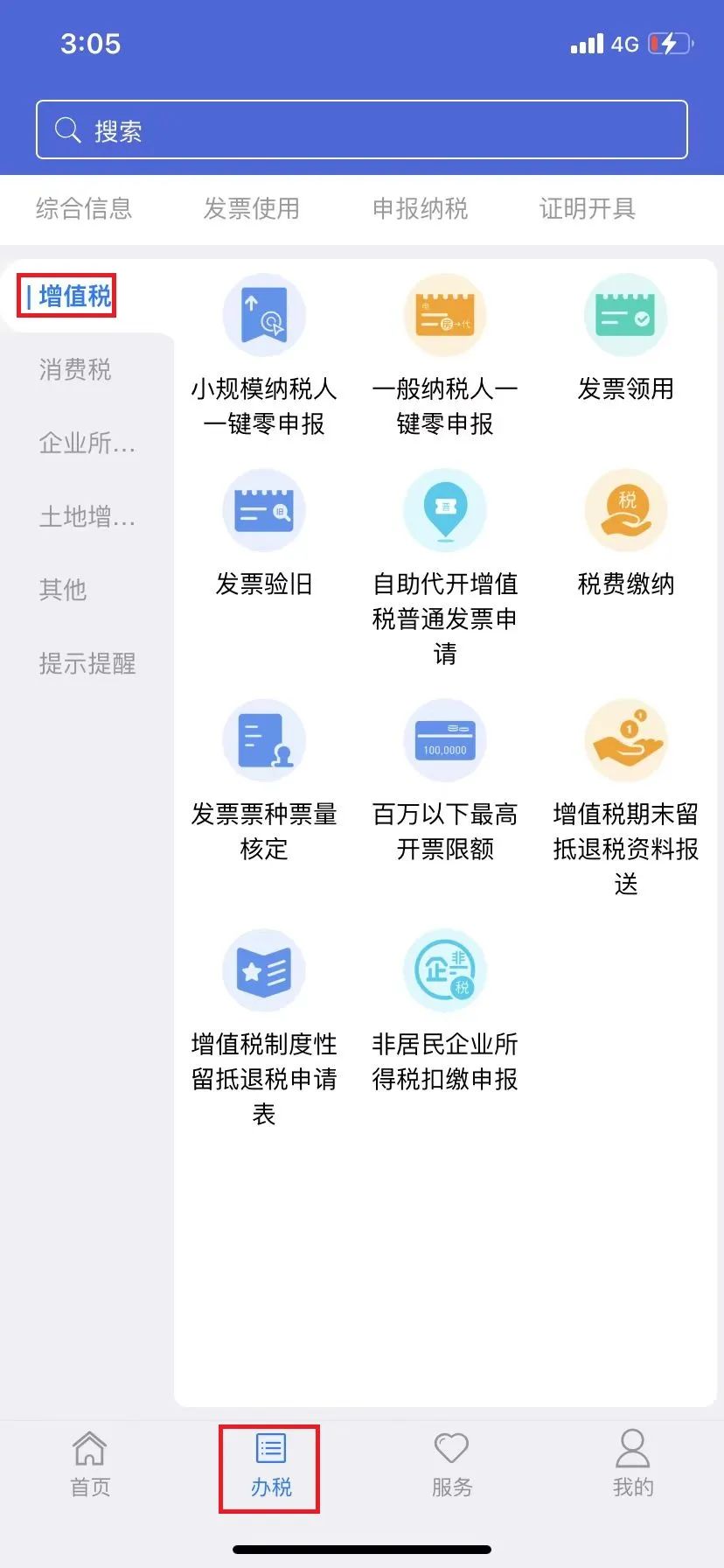This screenshot has width=724, height=1568.
Task: Open 发票票种票量核定
Action: (x=264, y=780)
